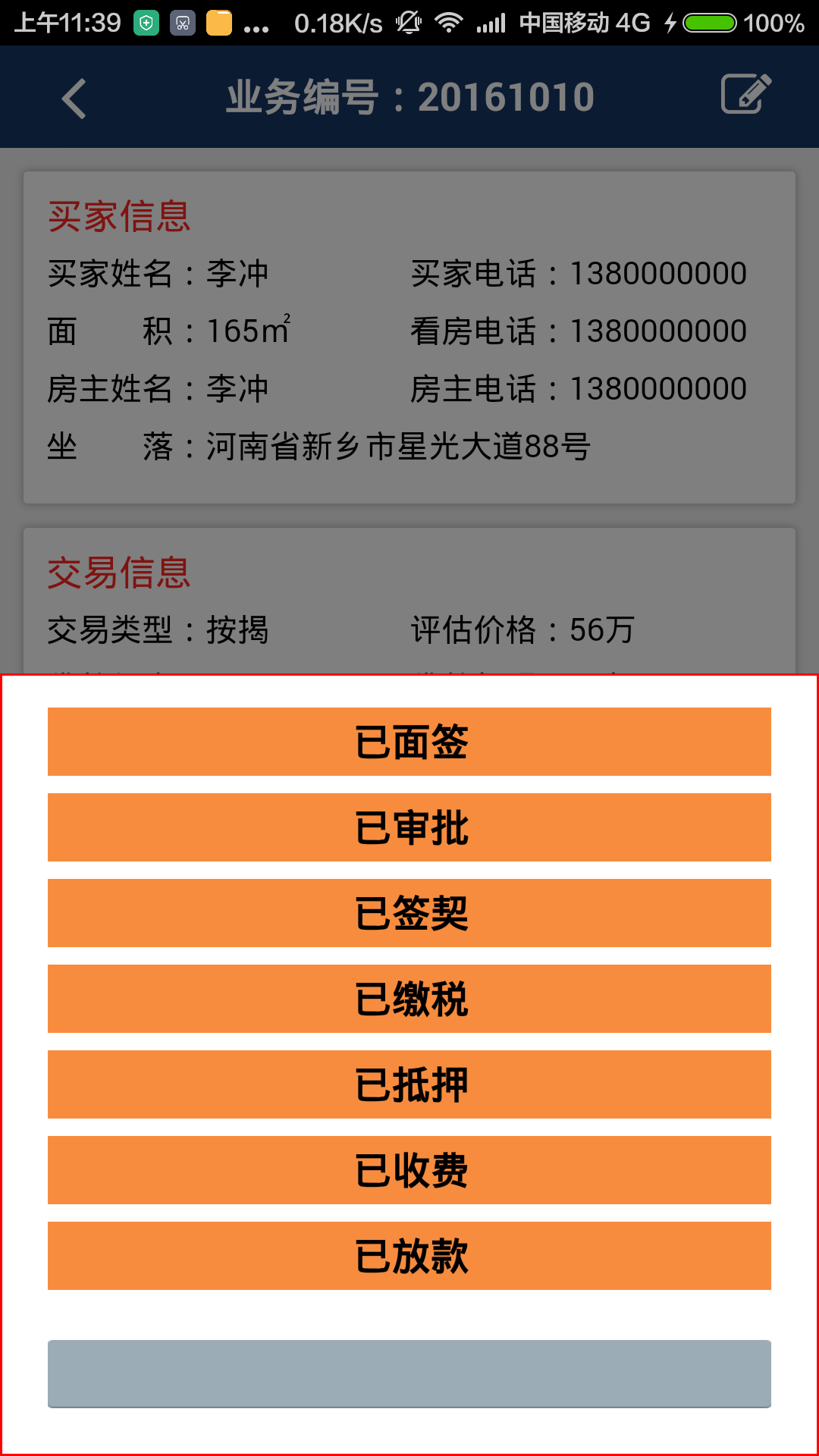Pick the 已收费 option
The image size is (819, 1456).
coord(409,1170)
